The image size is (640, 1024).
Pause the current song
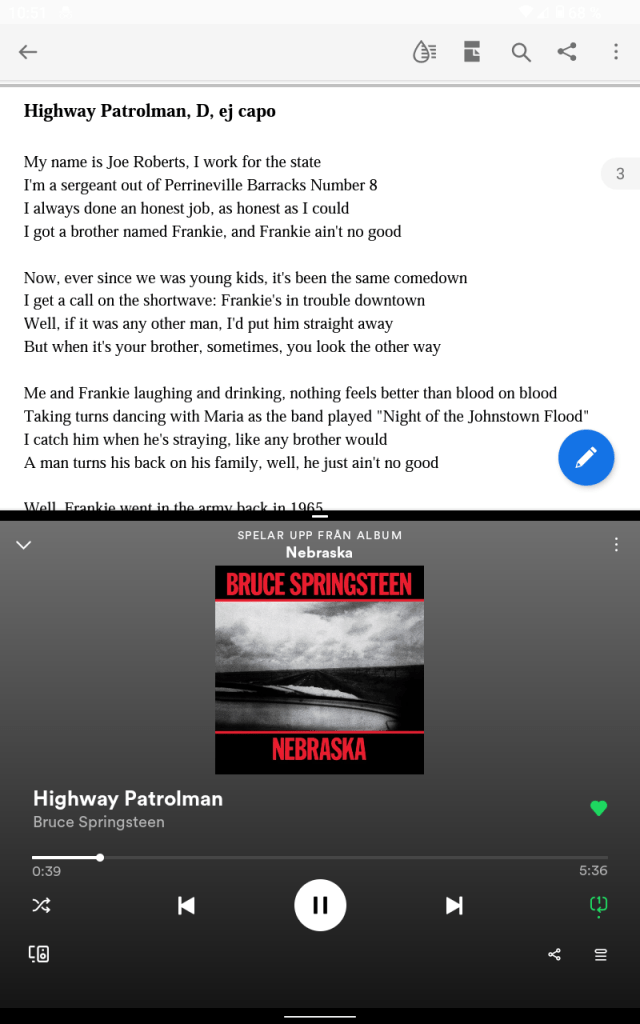point(320,906)
